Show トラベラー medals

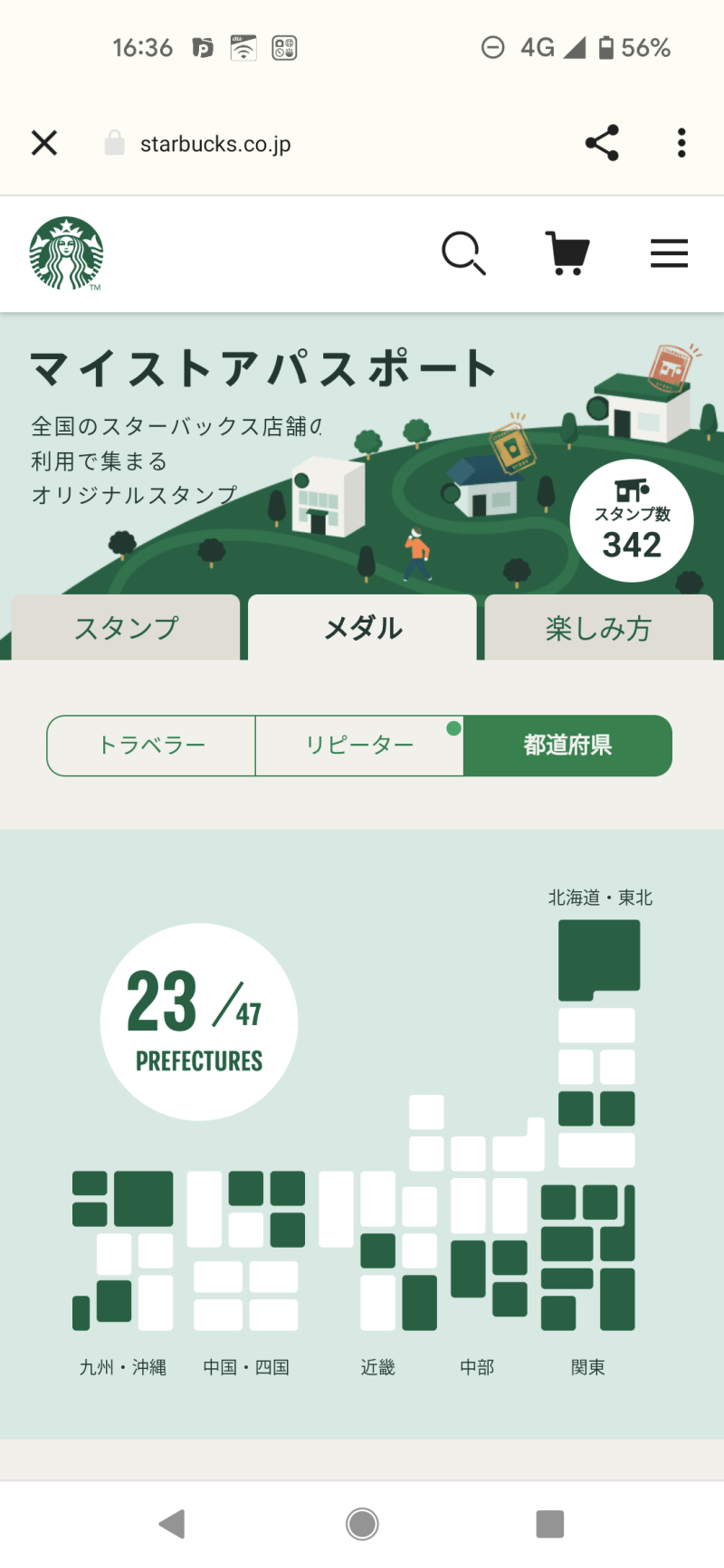pyautogui.click(x=151, y=746)
